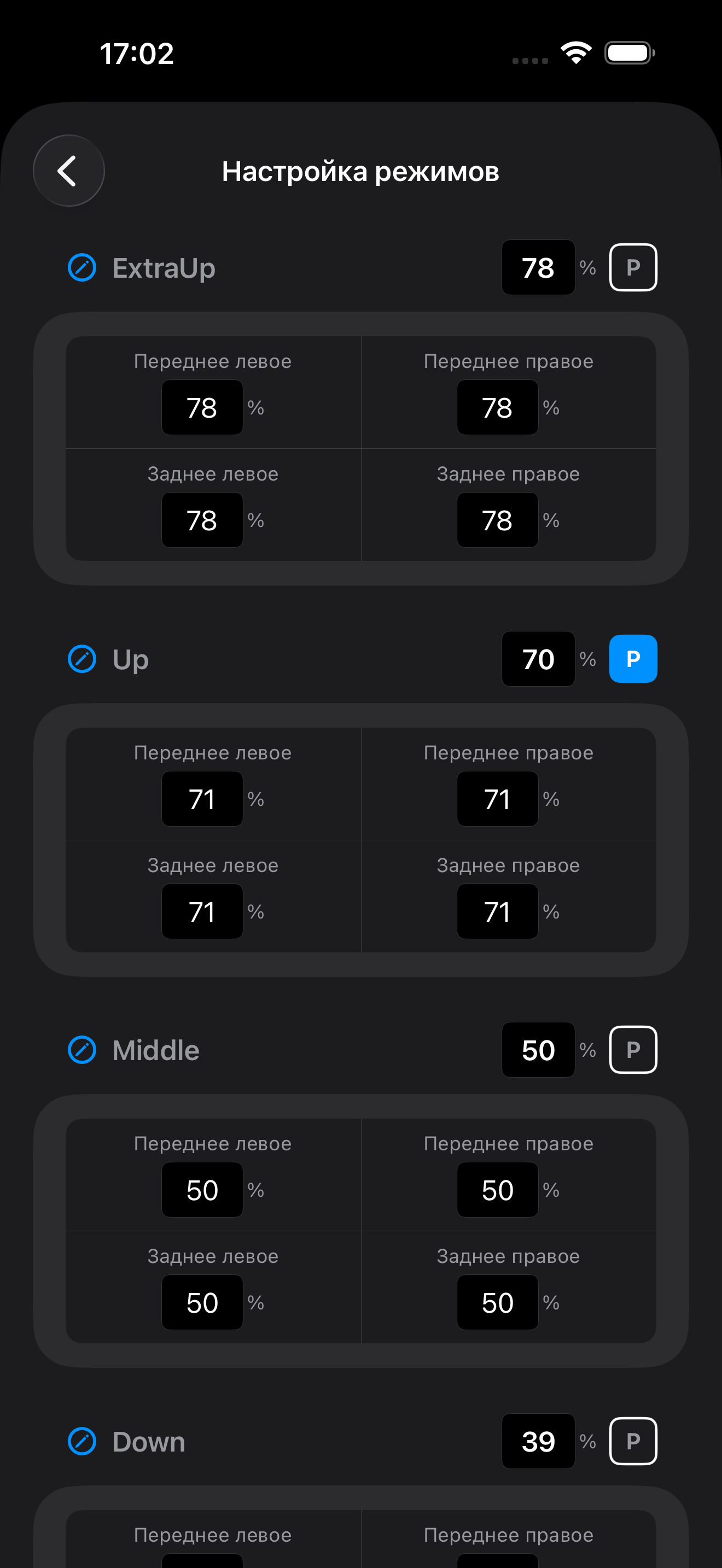The image size is (722, 1568).
Task: Click Переднее правое 71% field in Up
Action: point(497,799)
